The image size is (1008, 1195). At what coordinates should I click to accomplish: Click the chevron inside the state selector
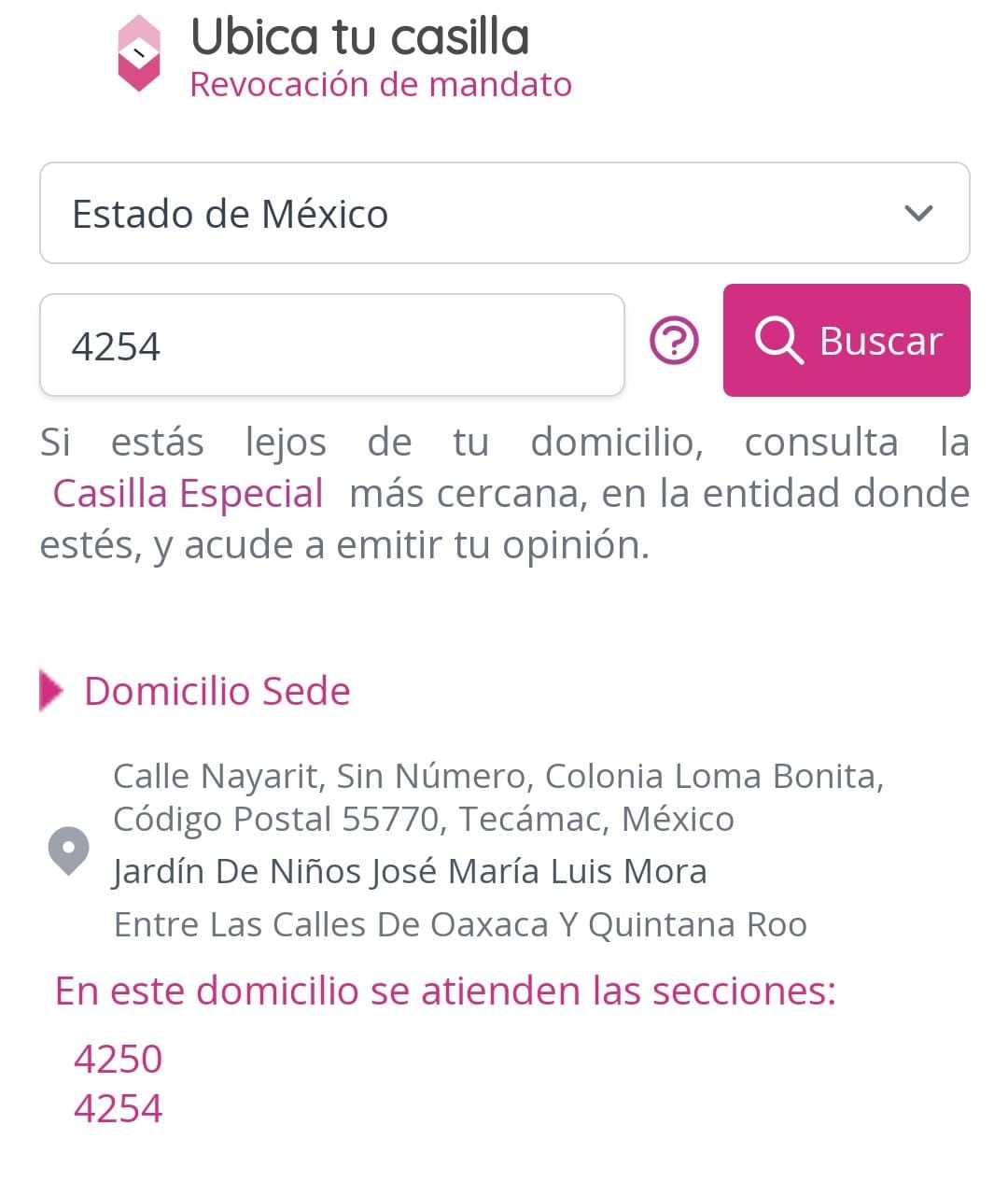[919, 213]
